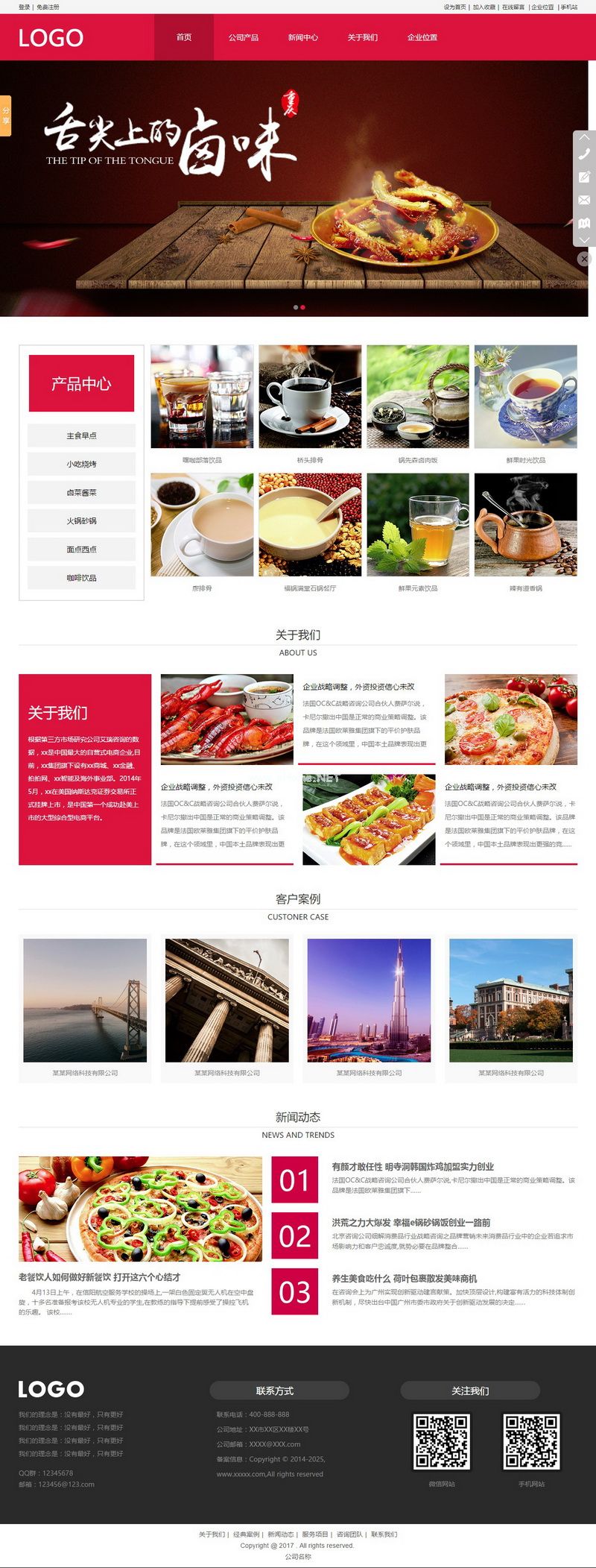Viewport: 596px width, 1568px height.
Task: Tap the phone icon in side toolbar
Action: pos(584,154)
